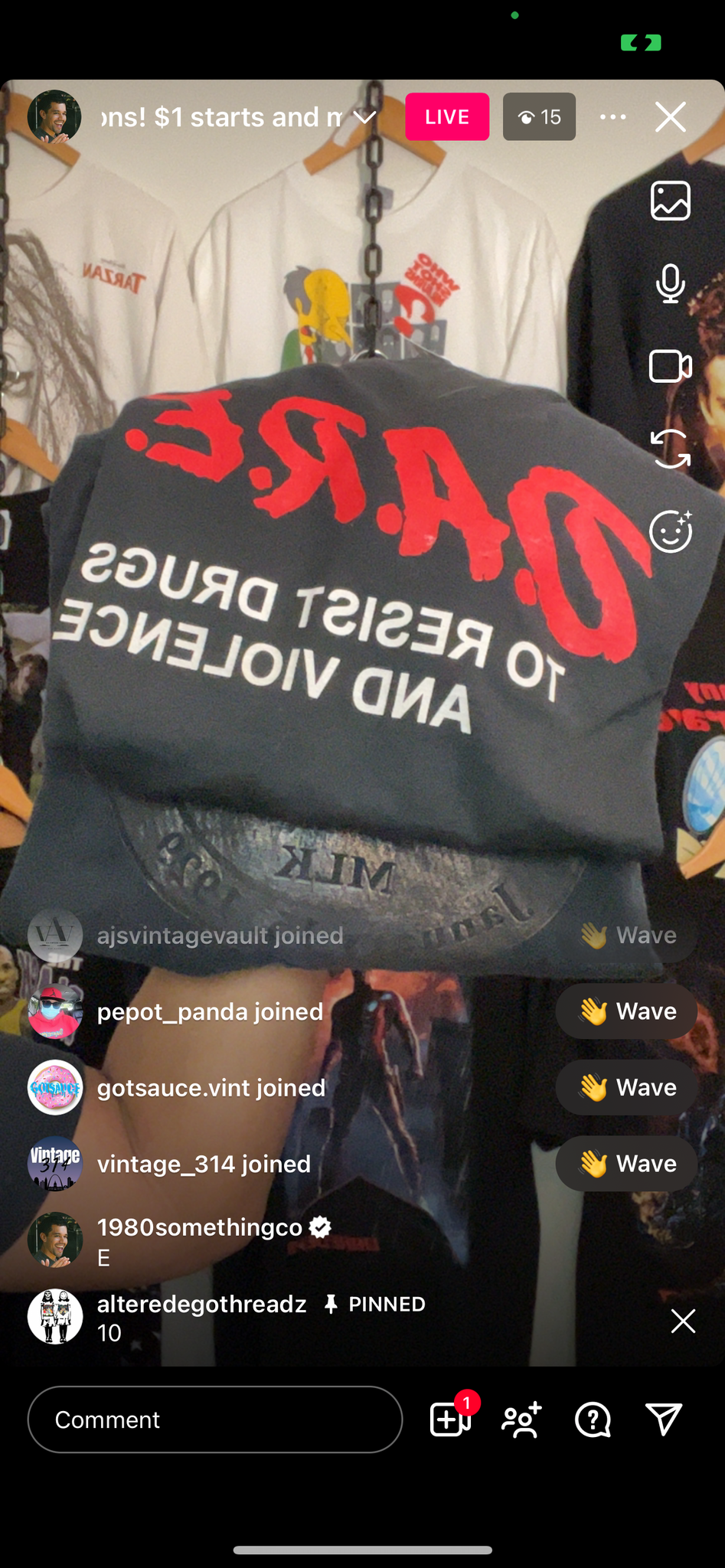Open the media gallery icon
This screenshot has width=725, height=1568.
pyautogui.click(x=671, y=201)
